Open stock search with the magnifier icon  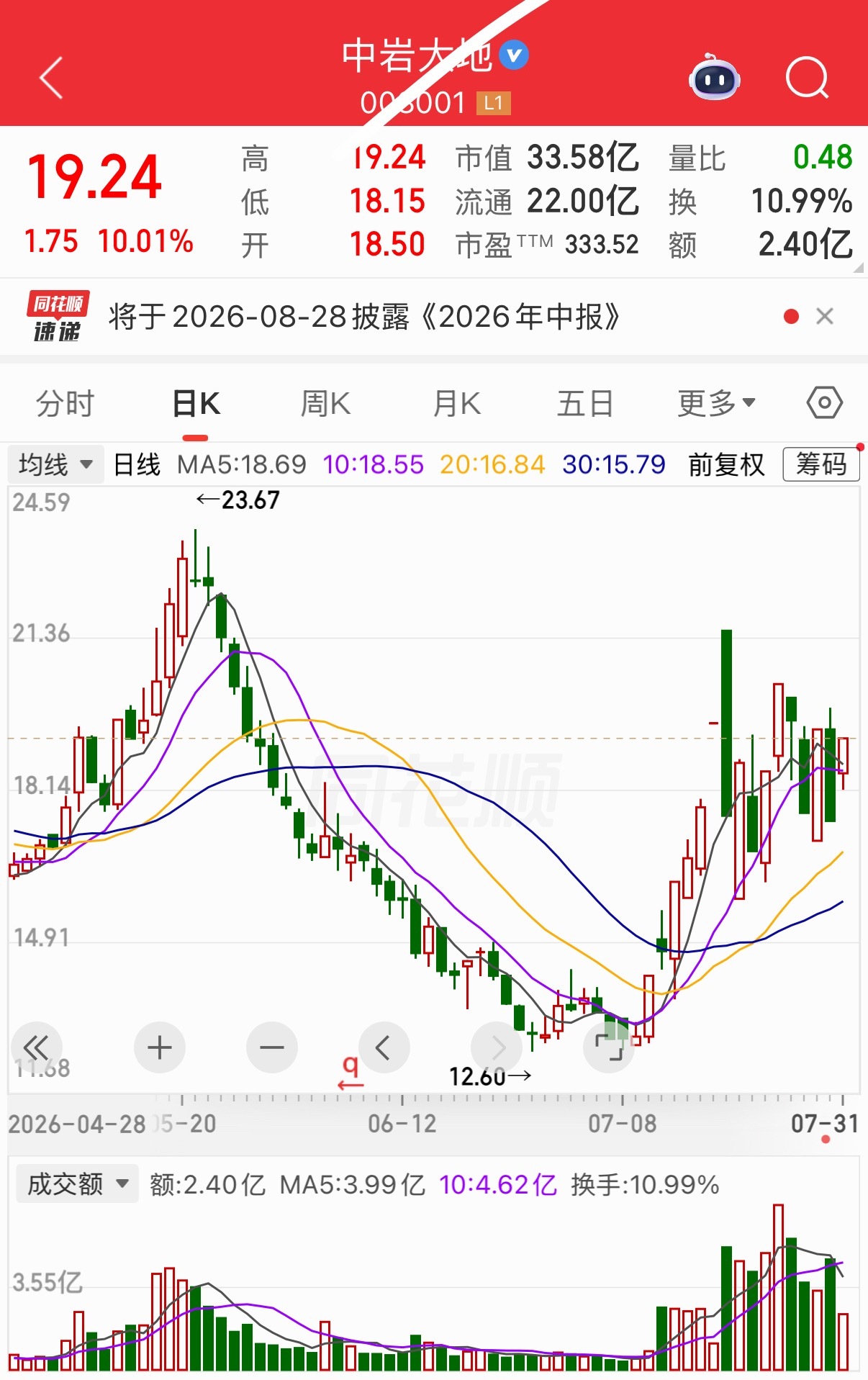[808, 77]
